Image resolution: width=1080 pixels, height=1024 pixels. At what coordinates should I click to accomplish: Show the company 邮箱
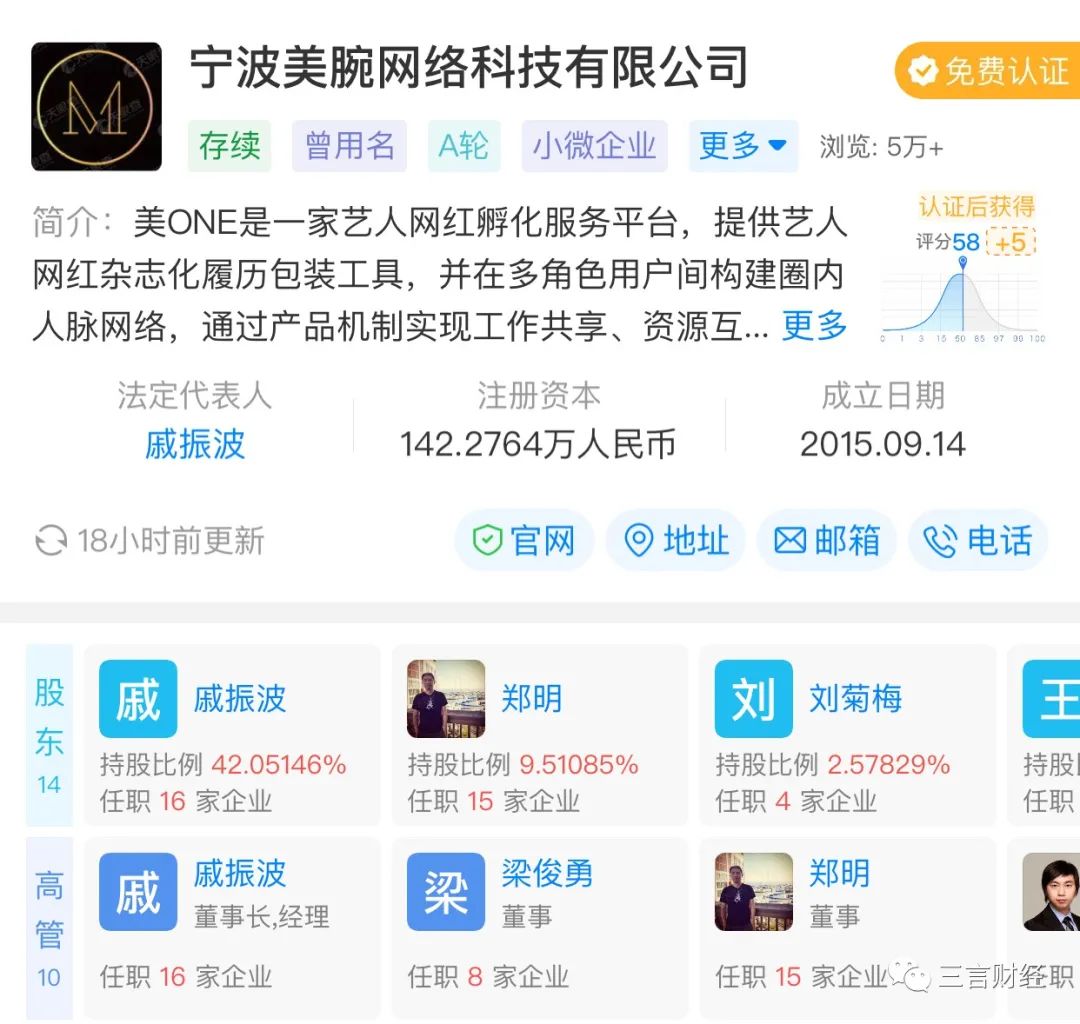826,541
